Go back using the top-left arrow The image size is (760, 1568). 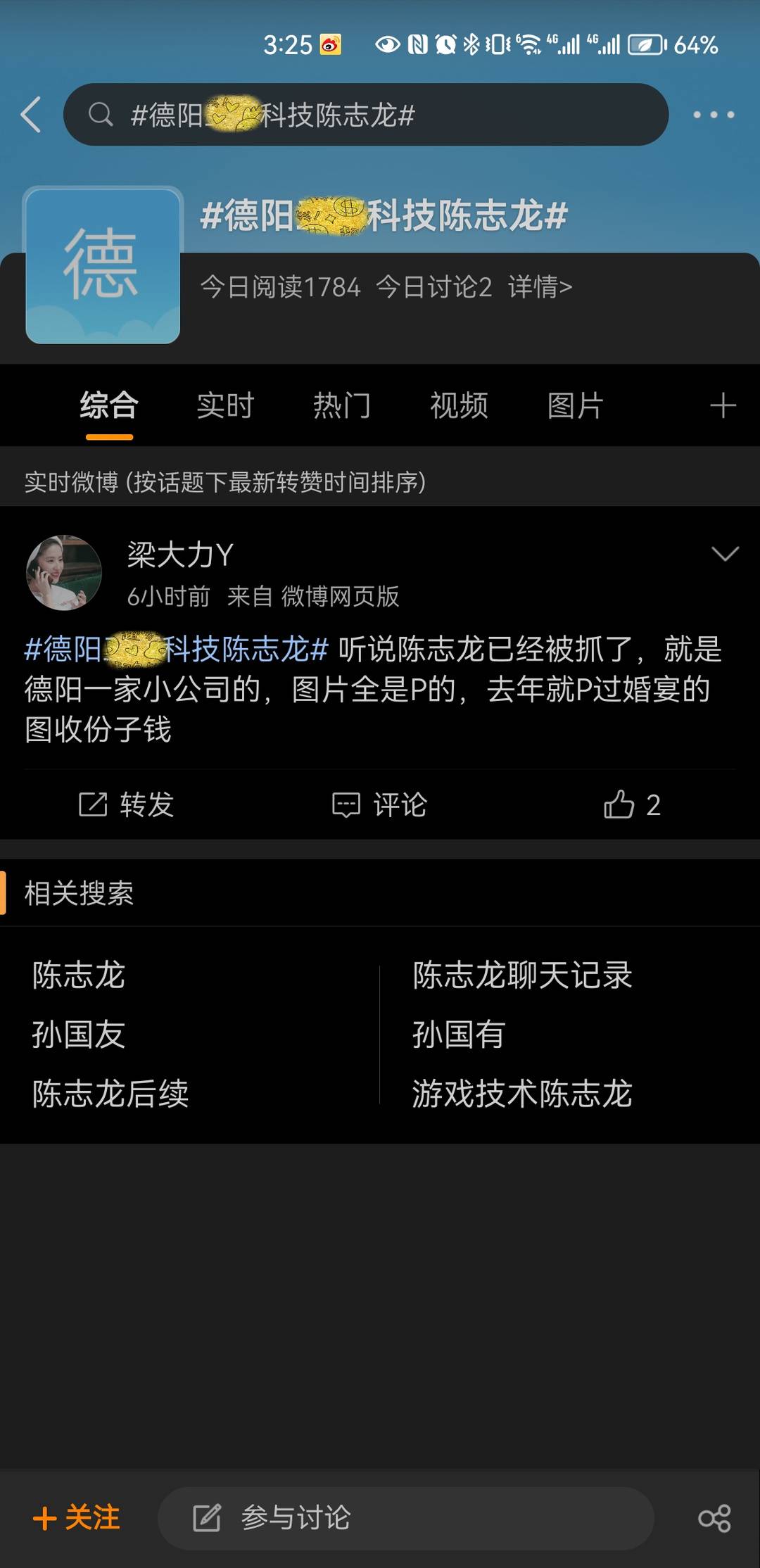click(x=31, y=115)
